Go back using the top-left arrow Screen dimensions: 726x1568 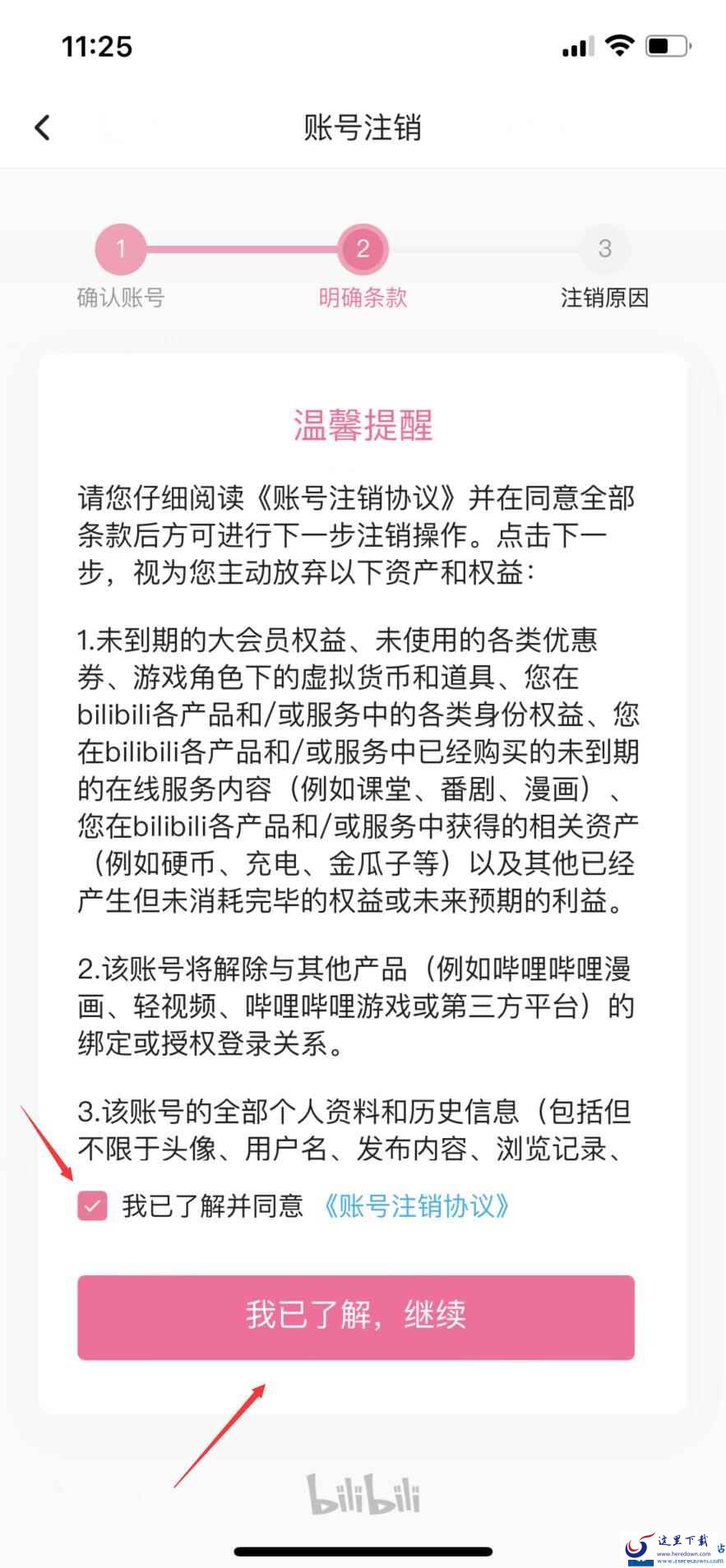tap(42, 127)
